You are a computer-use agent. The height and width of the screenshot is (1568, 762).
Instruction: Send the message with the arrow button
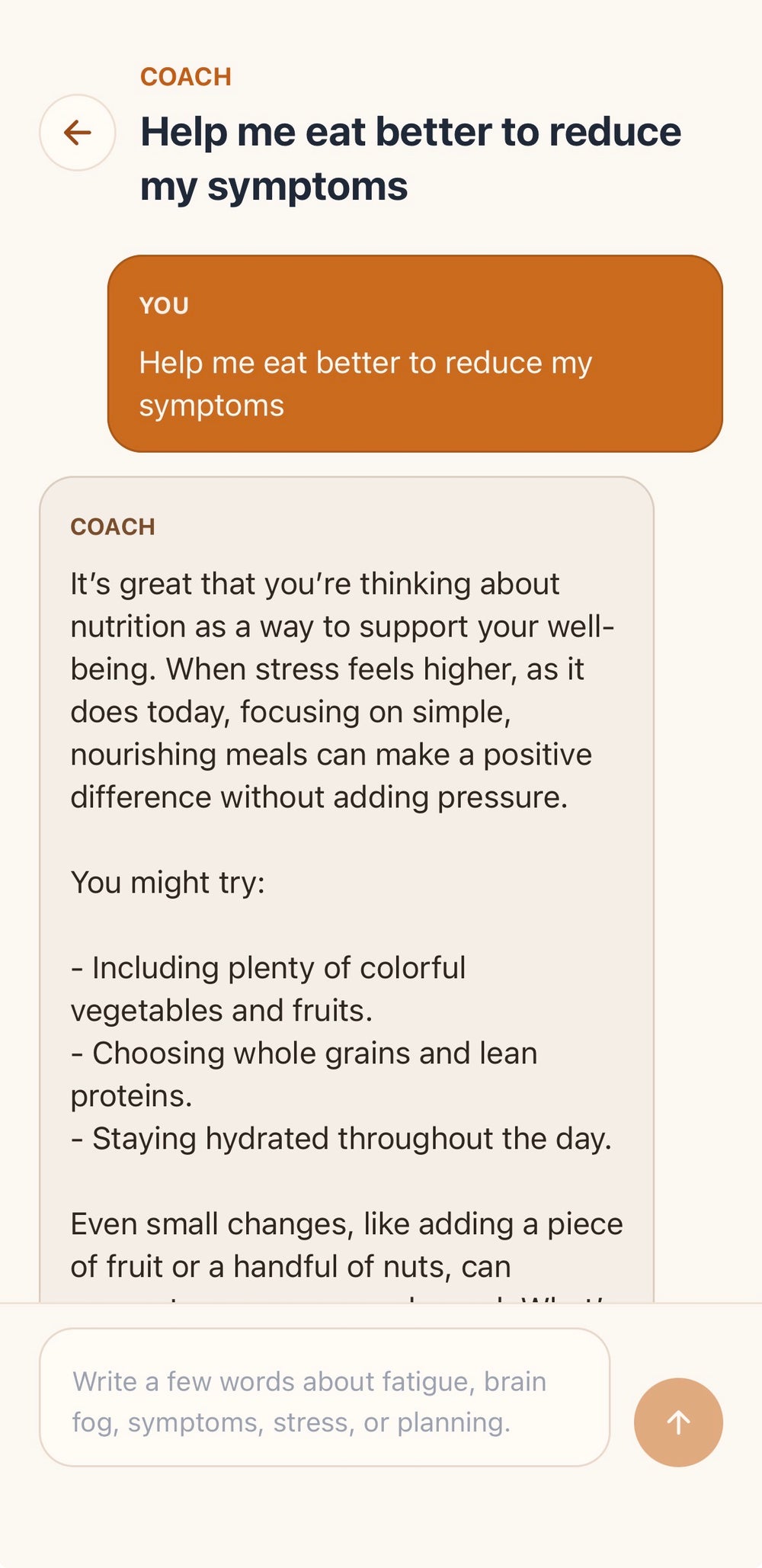tap(678, 1422)
